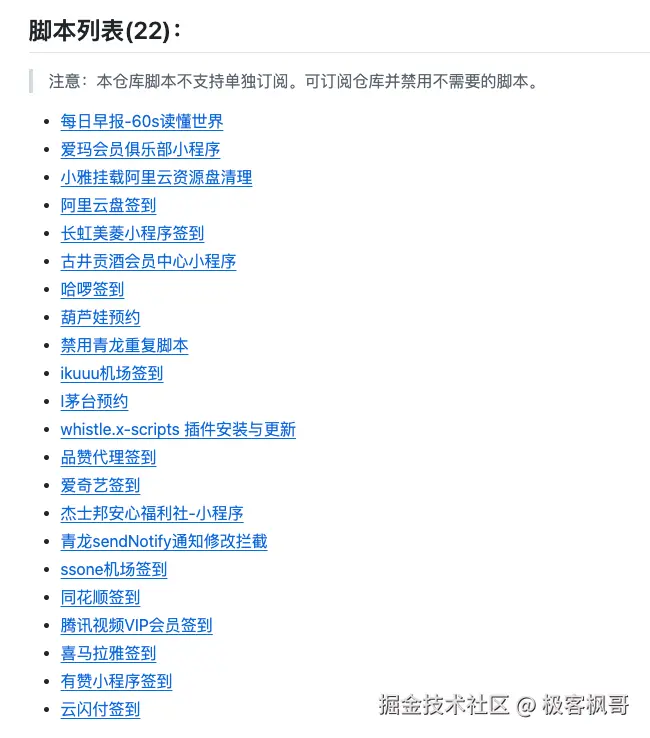Open 杰士邦安心福利社-小程序 link
650x738 pixels.
tap(152, 513)
